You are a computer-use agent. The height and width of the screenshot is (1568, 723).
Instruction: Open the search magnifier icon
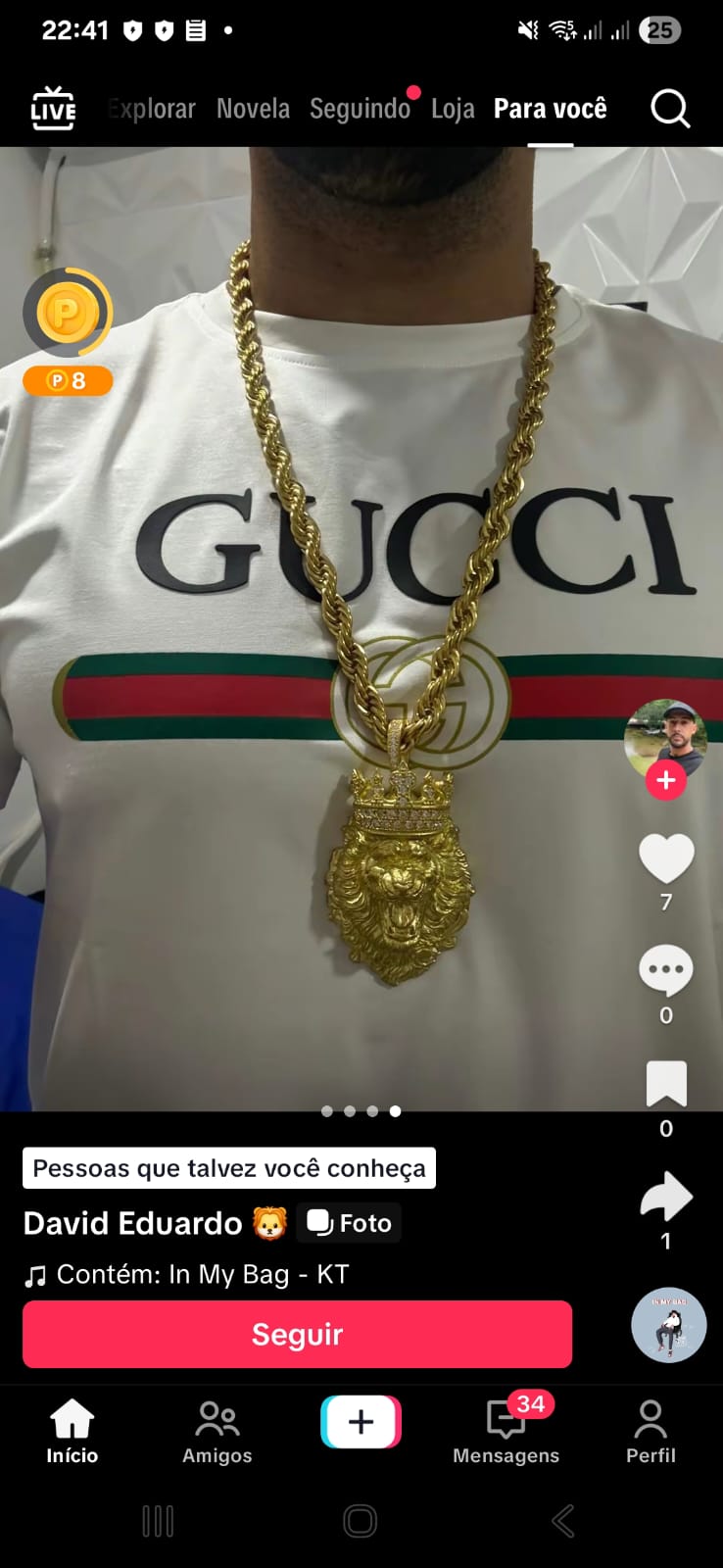(670, 109)
